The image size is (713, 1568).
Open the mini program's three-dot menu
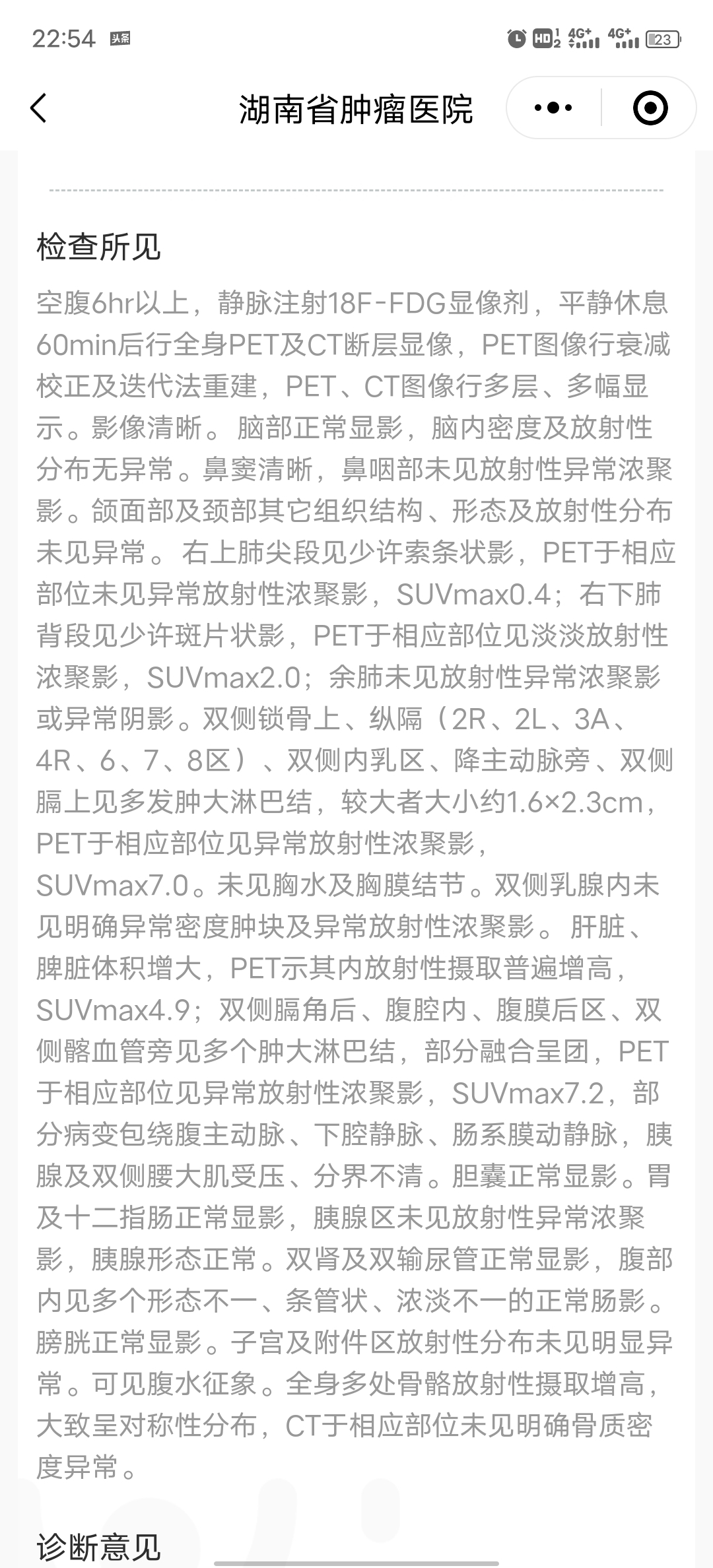553,108
